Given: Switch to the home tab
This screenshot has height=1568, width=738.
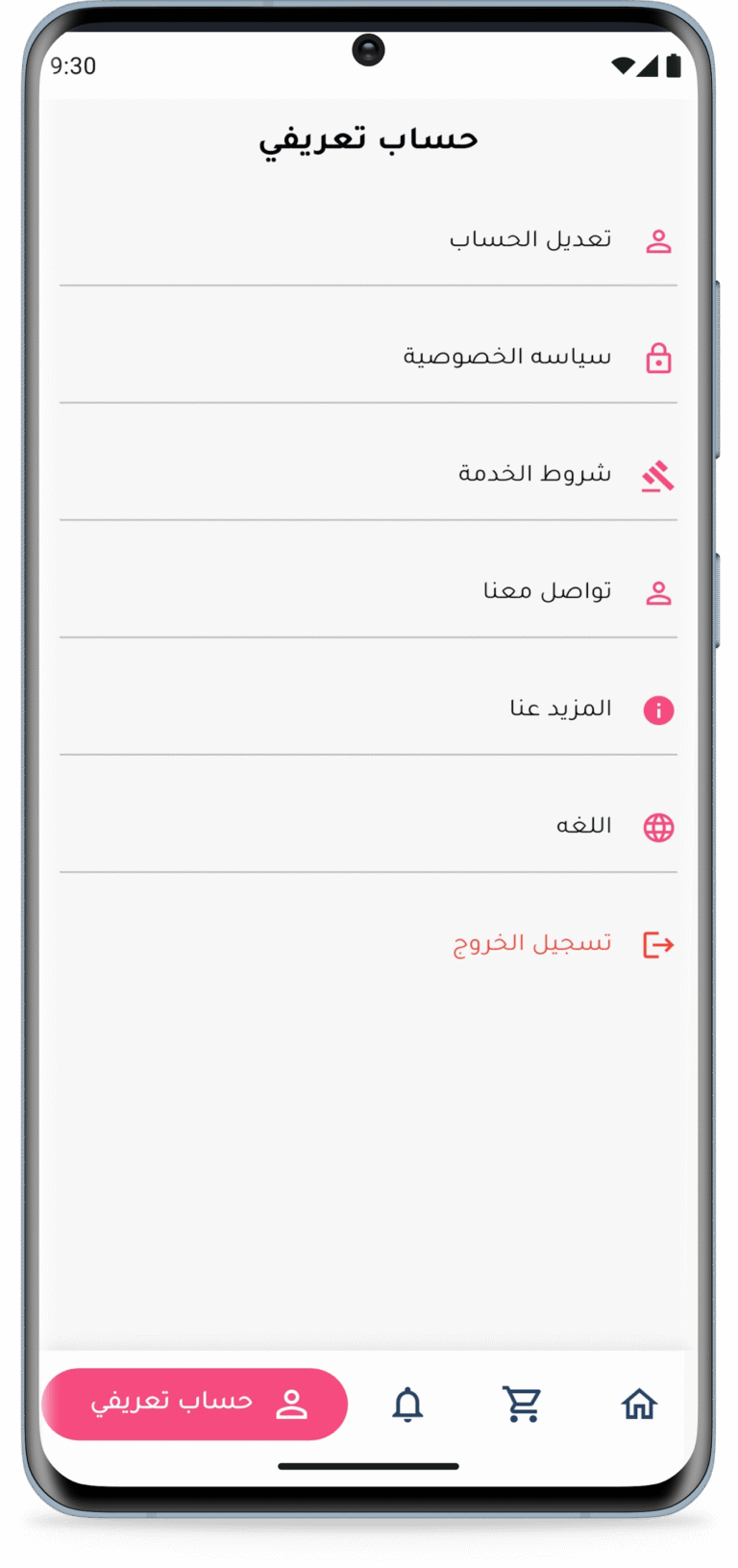Looking at the screenshot, I should (x=639, y=1405).
